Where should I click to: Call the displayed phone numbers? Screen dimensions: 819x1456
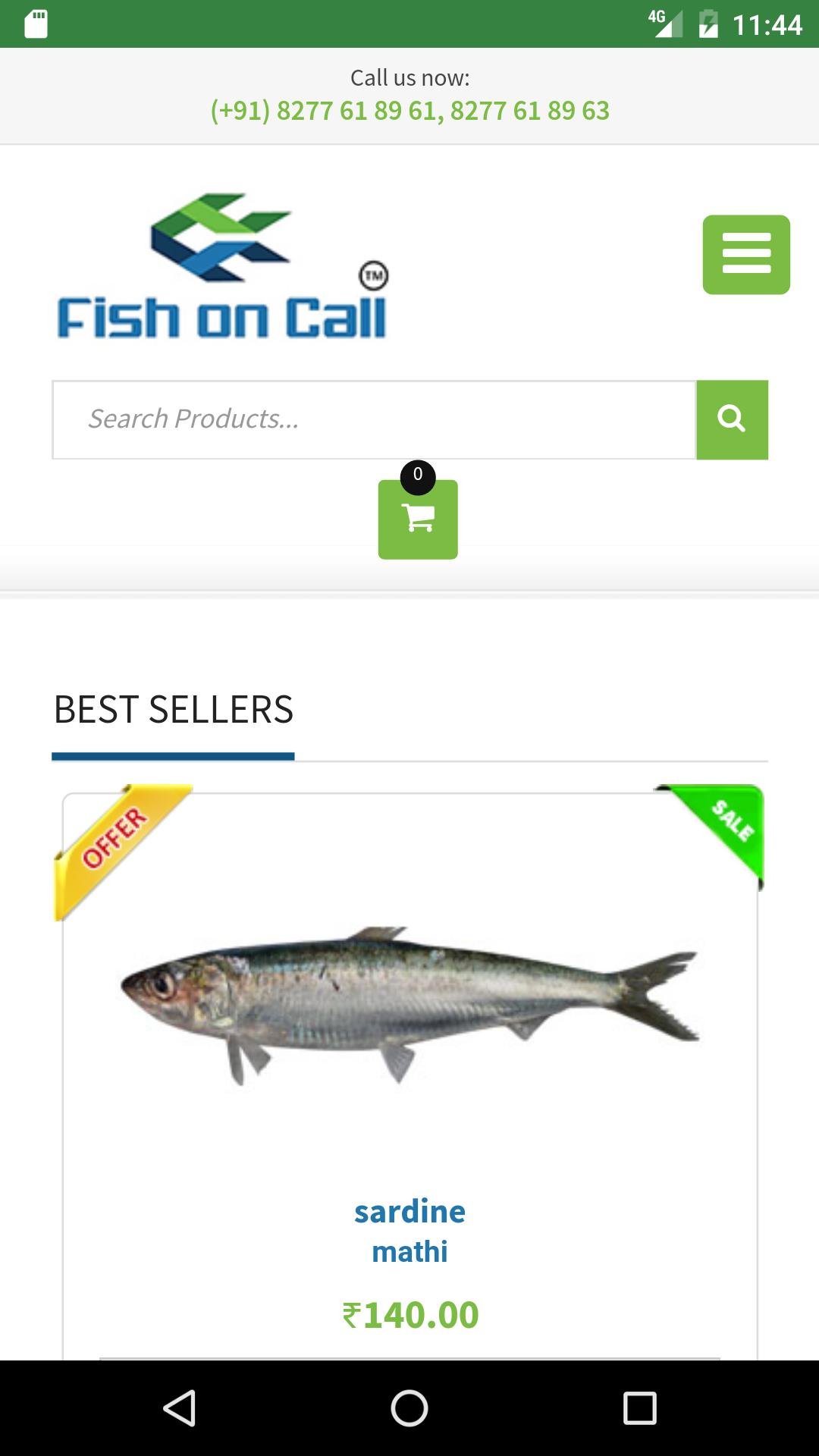tap(409, 111)
